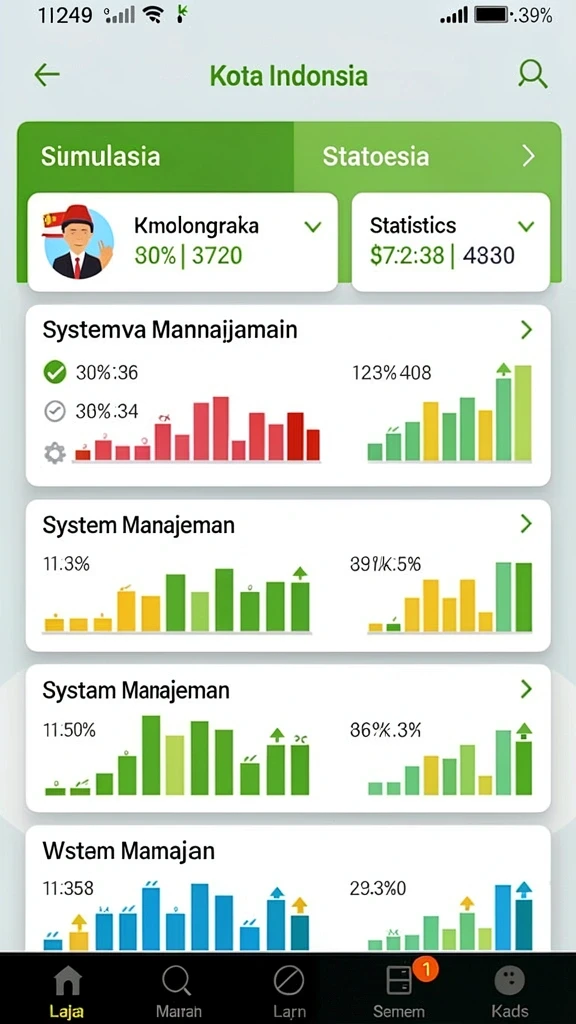Open the System Manajeman card showing 11:3%
The image size is (576, 1024).
(288, 575)
